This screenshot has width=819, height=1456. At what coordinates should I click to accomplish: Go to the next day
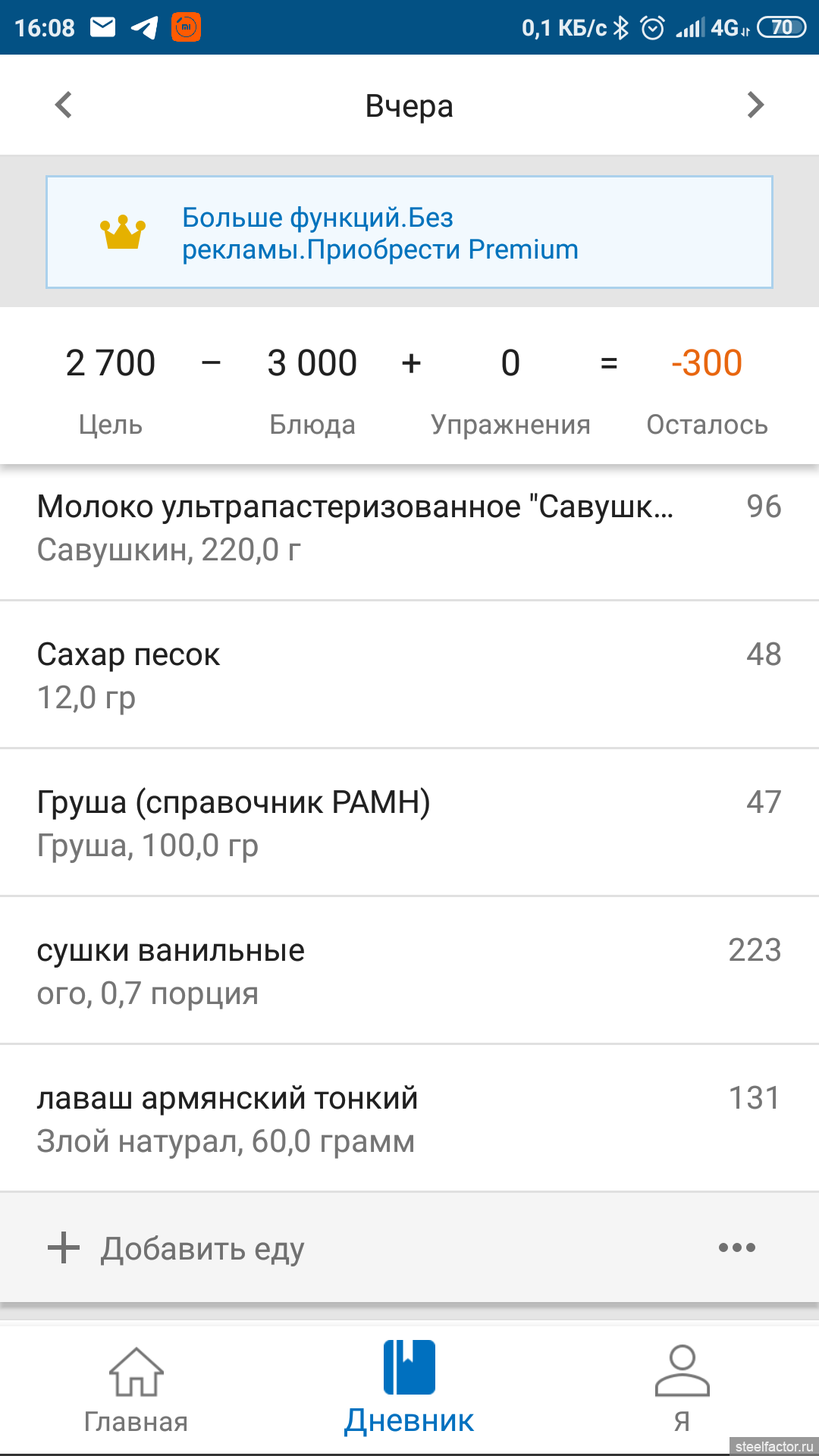[x=755, y=105]
